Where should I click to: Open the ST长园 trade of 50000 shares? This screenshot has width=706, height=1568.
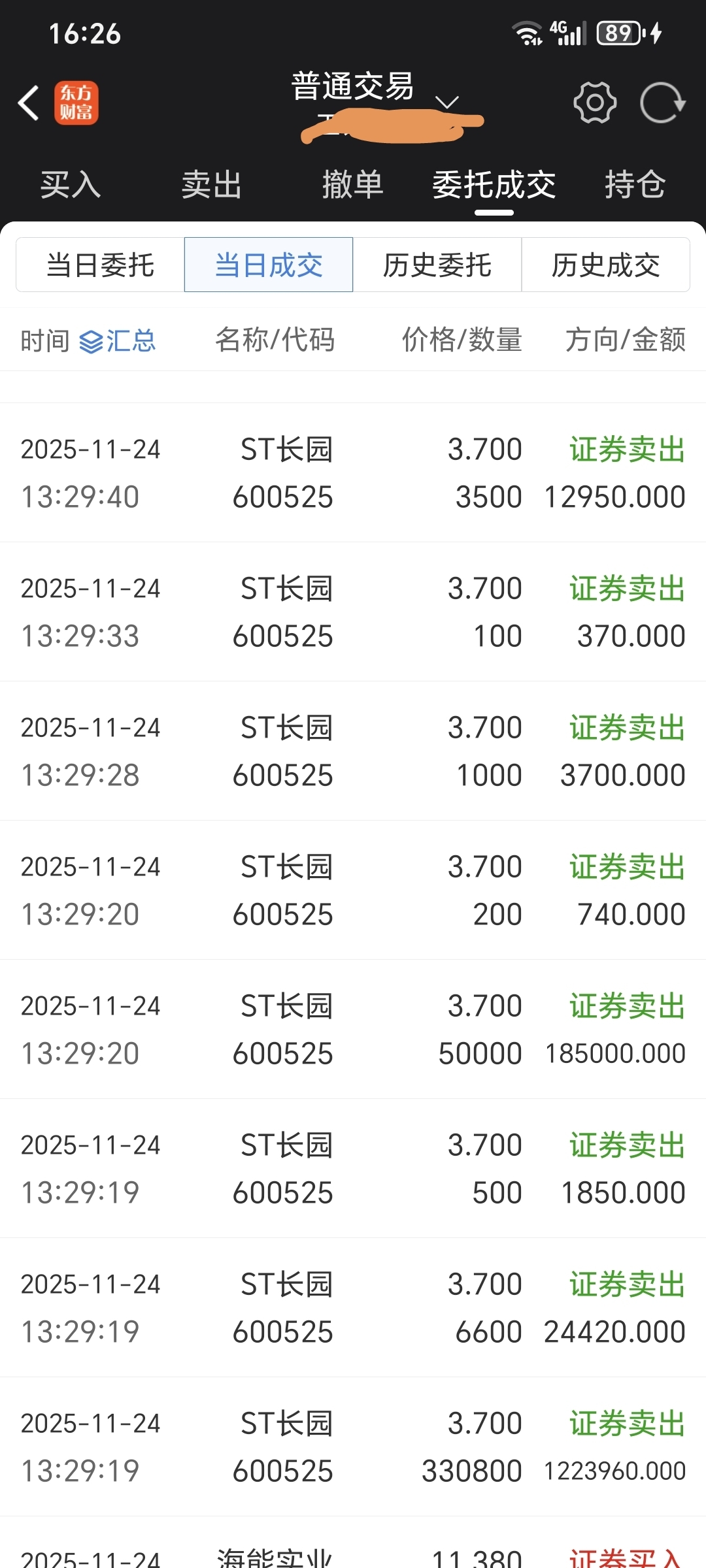point(353,1029)
